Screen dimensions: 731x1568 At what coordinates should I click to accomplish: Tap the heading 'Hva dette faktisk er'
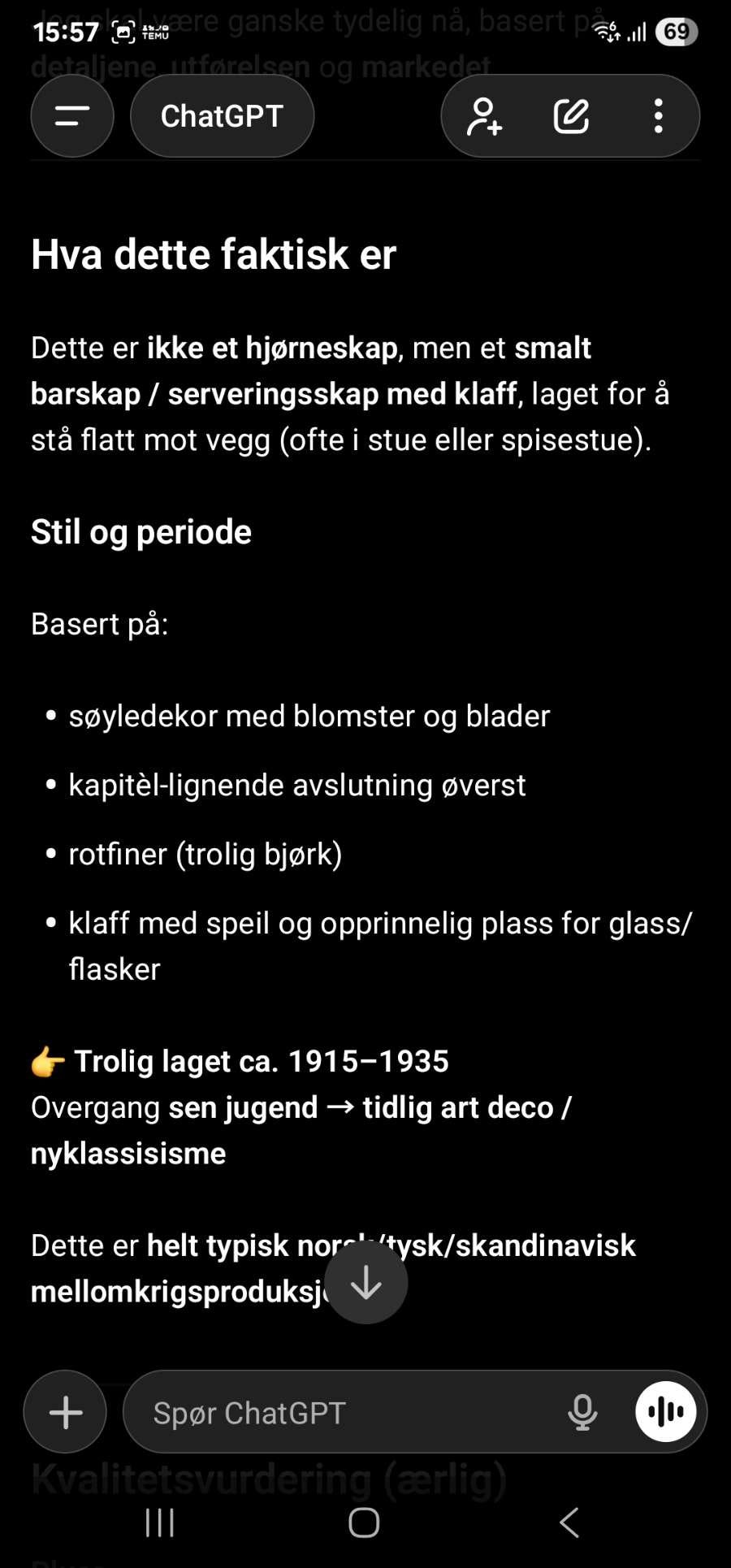214,254
